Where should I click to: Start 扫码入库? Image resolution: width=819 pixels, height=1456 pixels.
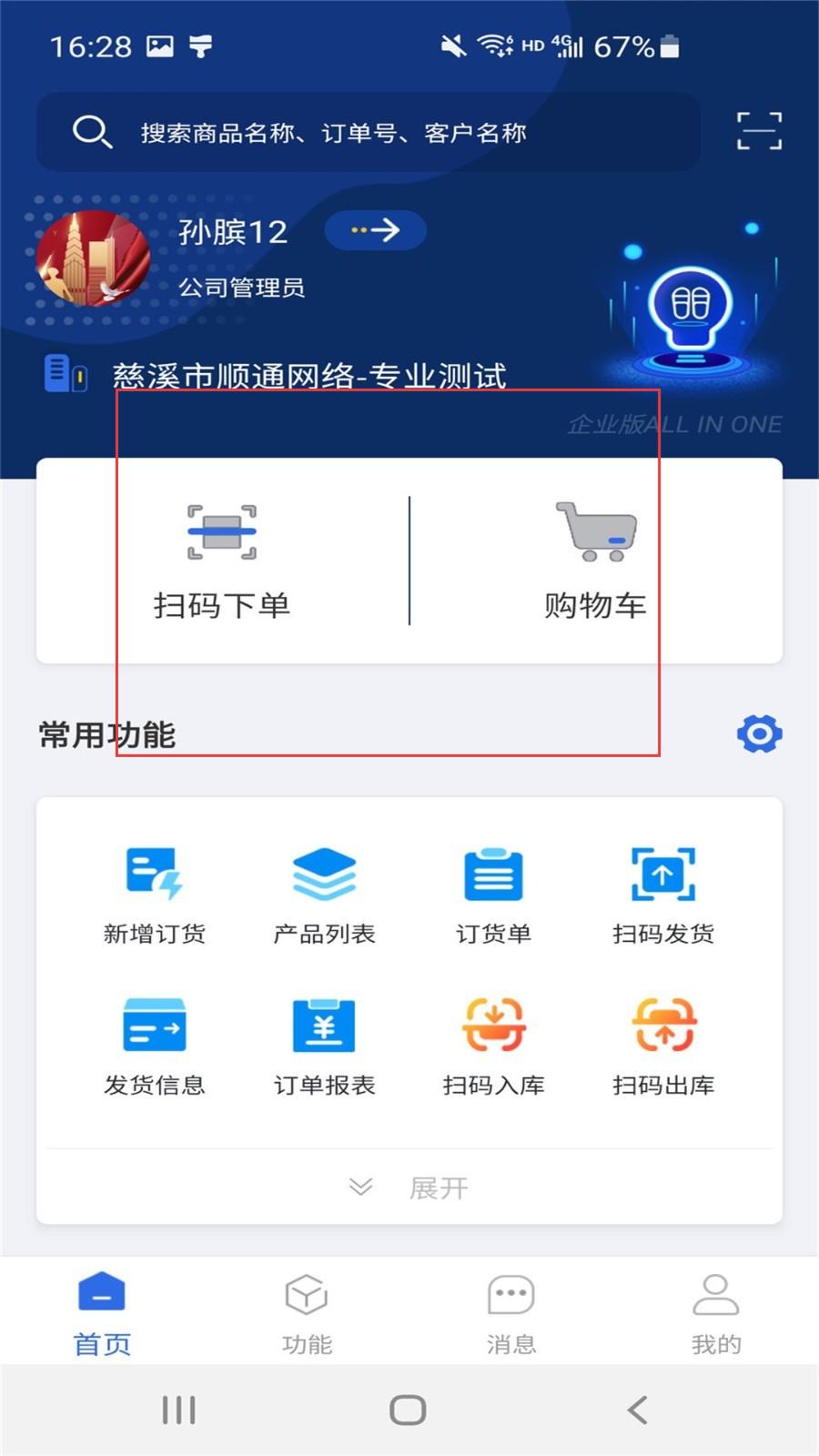(494, 1046)
